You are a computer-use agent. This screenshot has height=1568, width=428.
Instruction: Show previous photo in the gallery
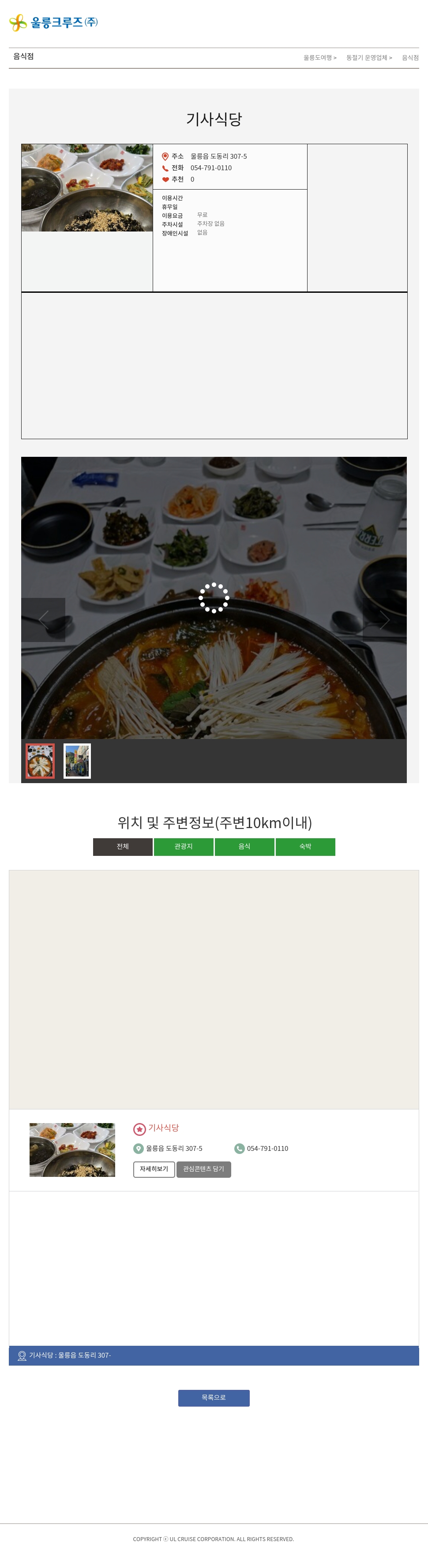point(43,620)
